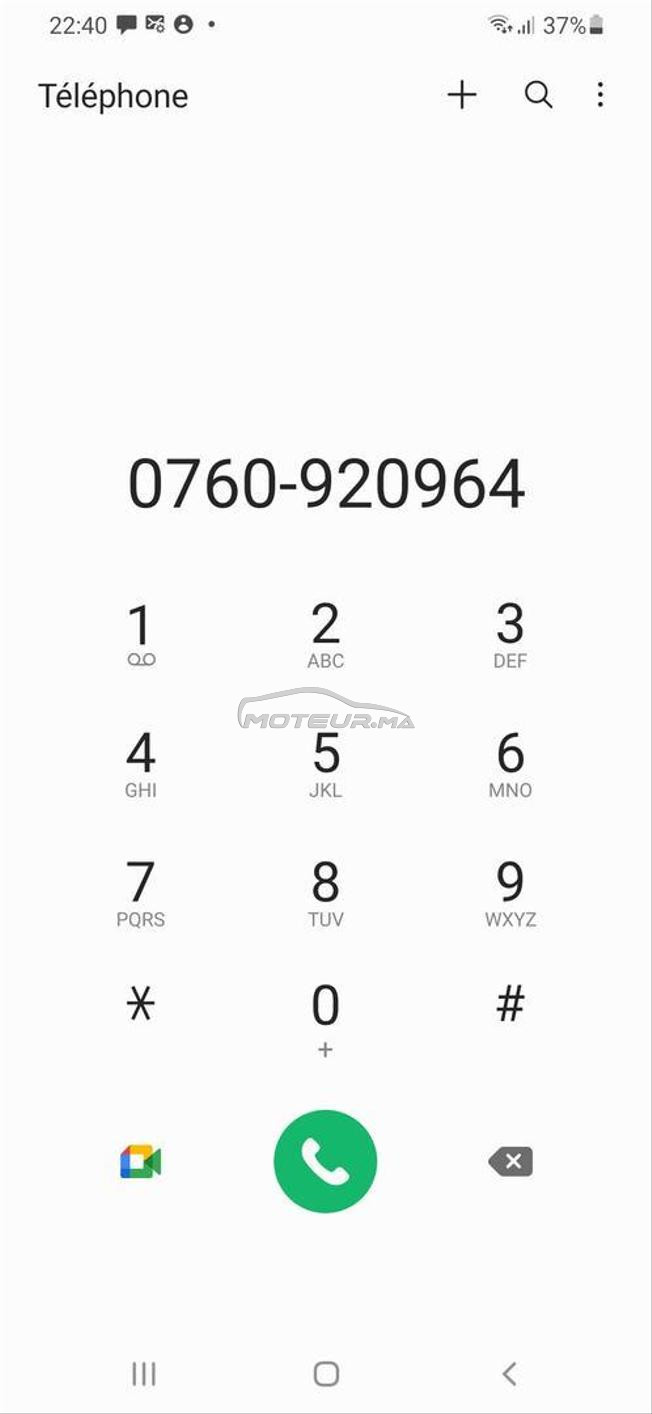The height and width of the screenshot is (1414, 652).
Task: Open recent apps from the navigation bar
Action: click(144, 1374)
